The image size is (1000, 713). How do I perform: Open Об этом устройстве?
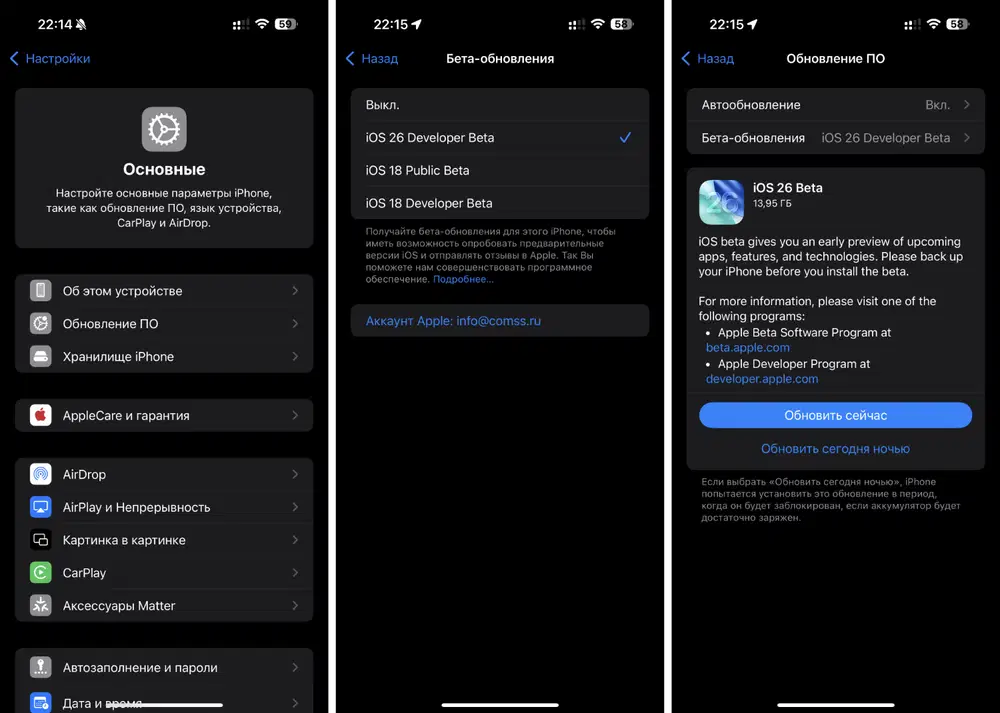point(164,291)
